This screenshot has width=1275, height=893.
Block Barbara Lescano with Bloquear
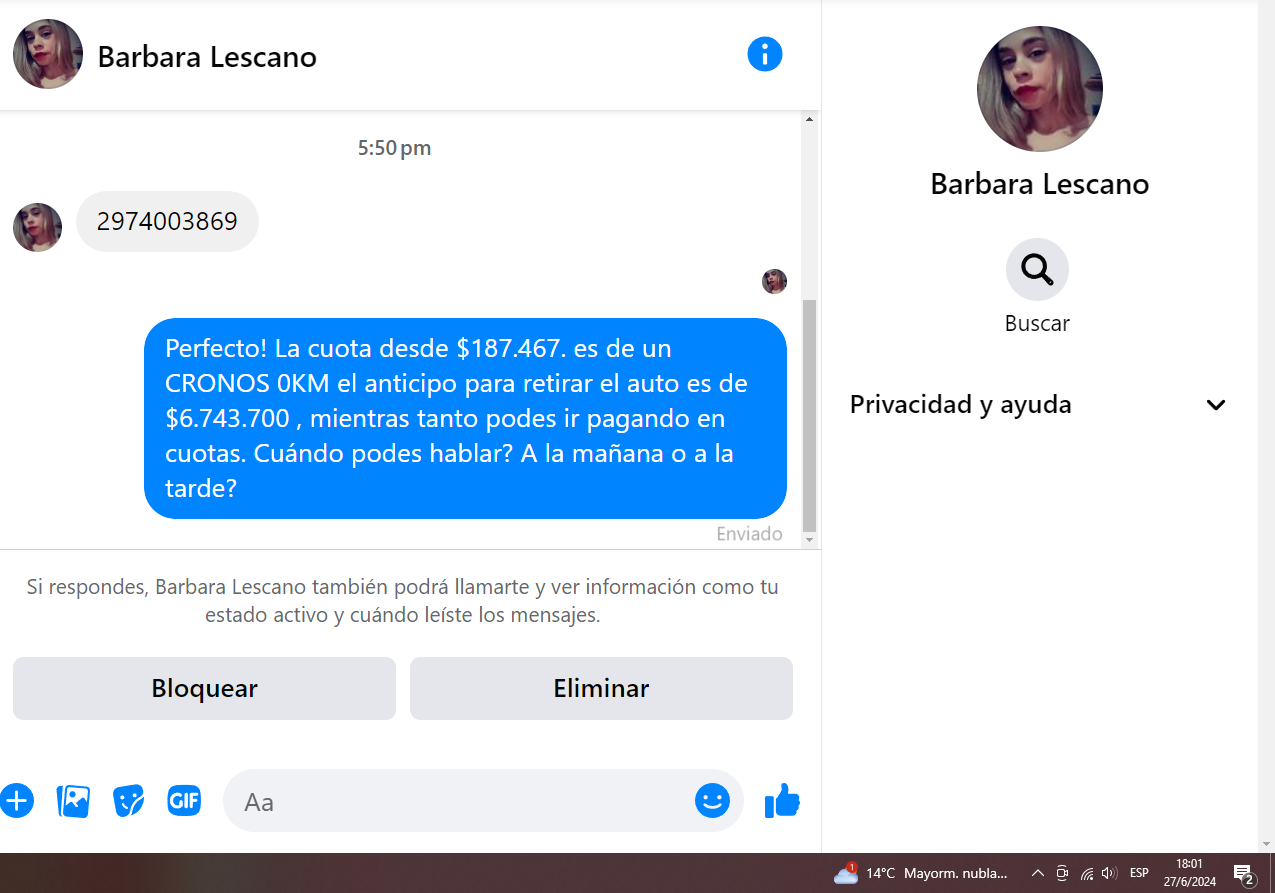(x=204, y=688)
